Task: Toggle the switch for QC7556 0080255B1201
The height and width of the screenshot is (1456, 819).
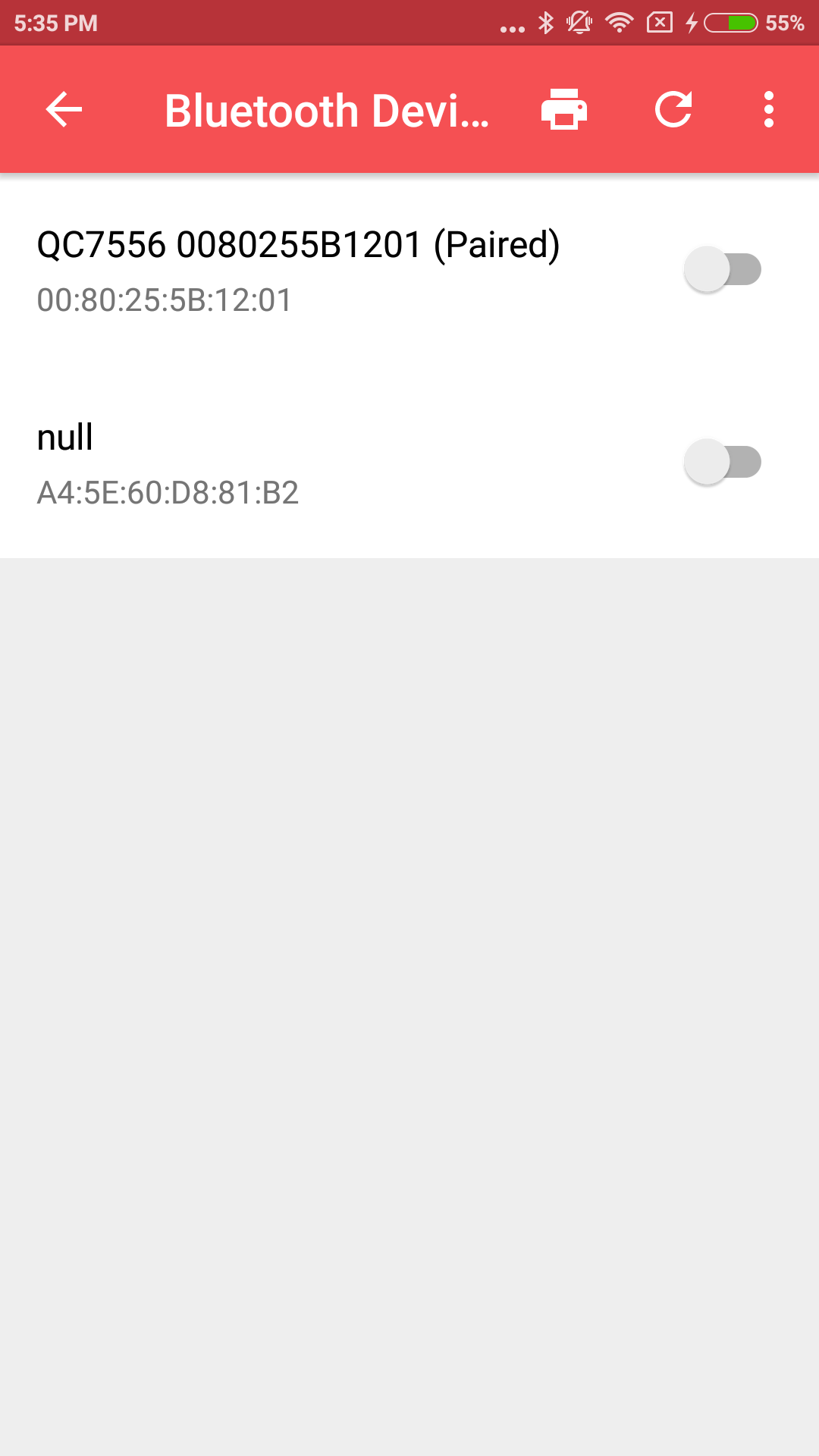Action: point(722,269)
